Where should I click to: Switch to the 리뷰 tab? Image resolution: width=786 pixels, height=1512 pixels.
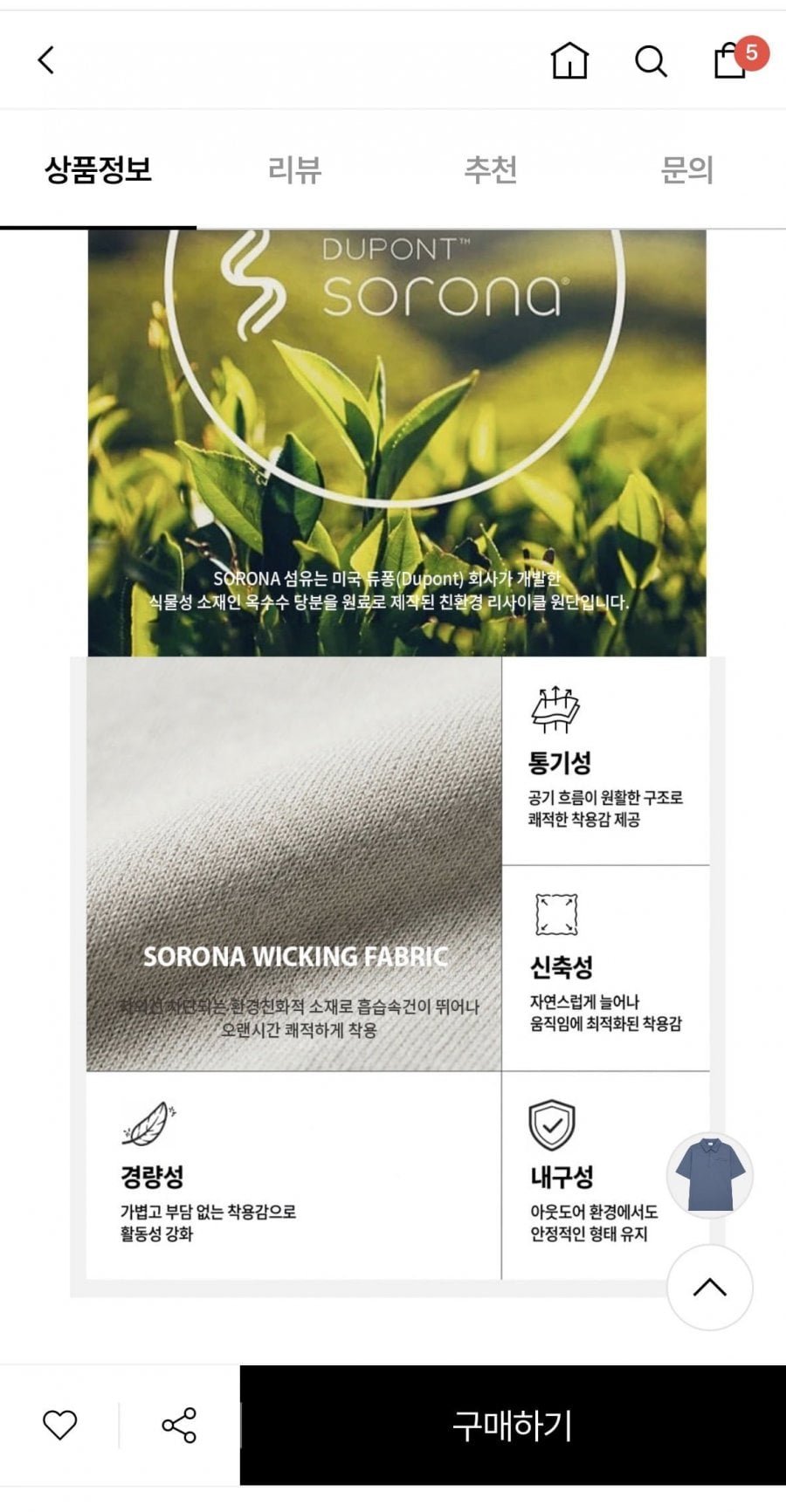[294, 169]
